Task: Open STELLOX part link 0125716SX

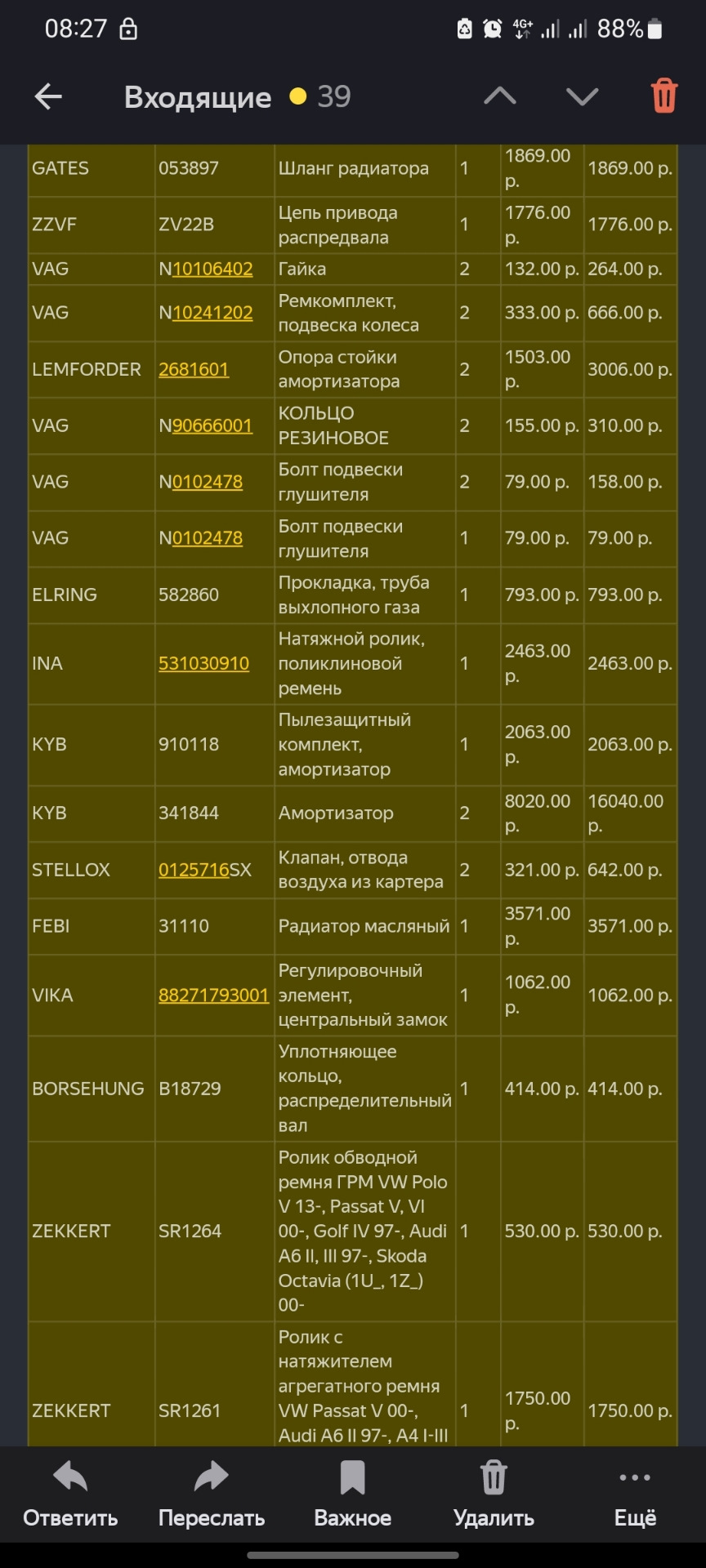Action: [x=194, y=870]
